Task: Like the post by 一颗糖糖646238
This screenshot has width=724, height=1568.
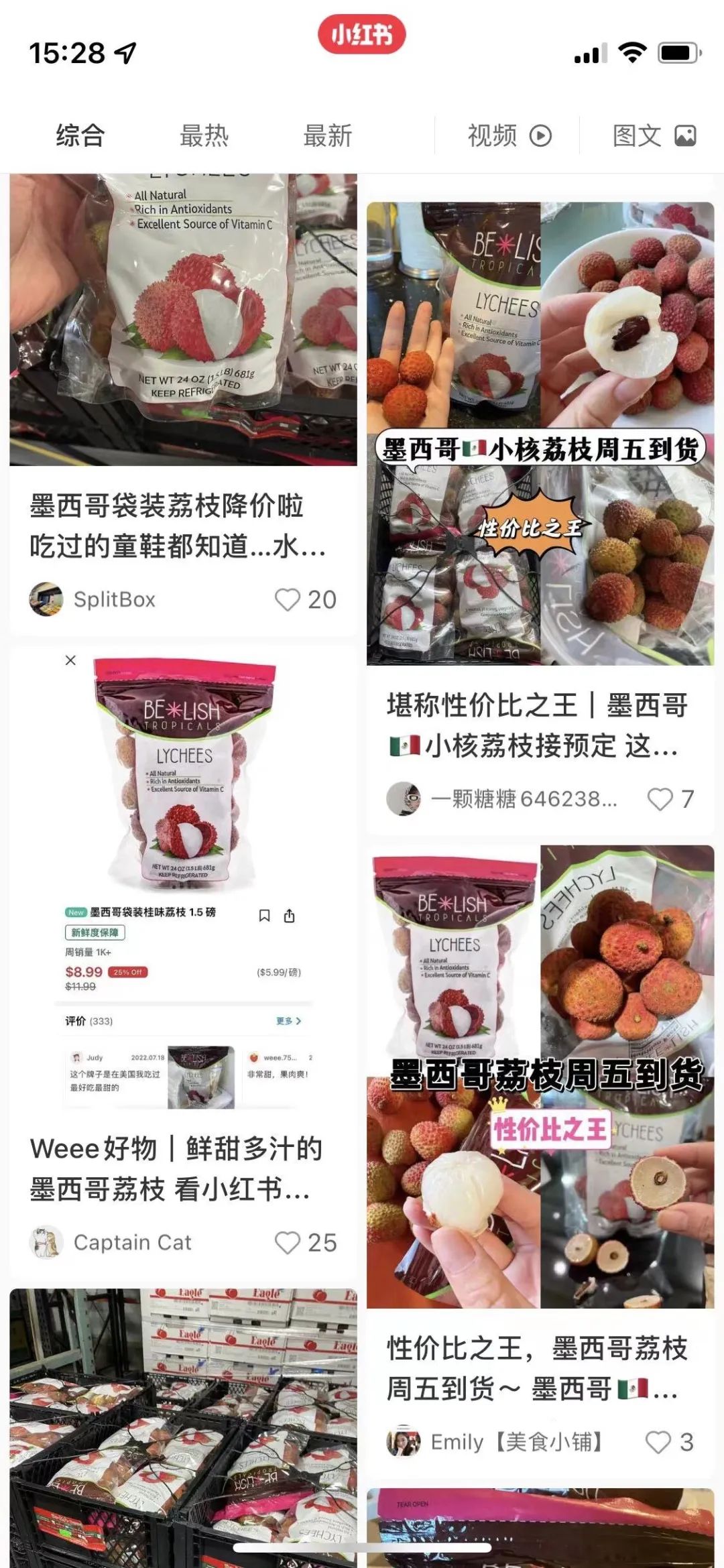Action: 670,798
